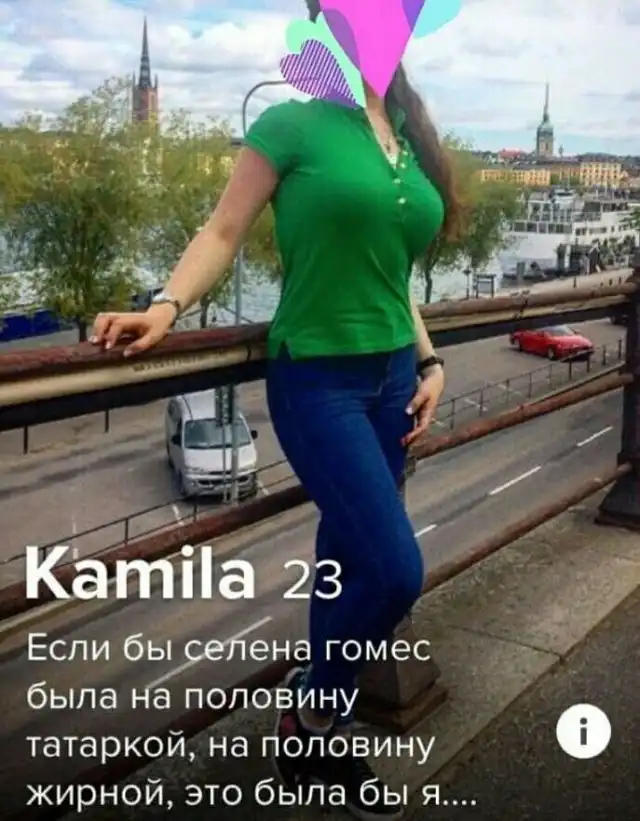Tap Kamila's profile photo card
640x821 pixels.
point(320,300)
